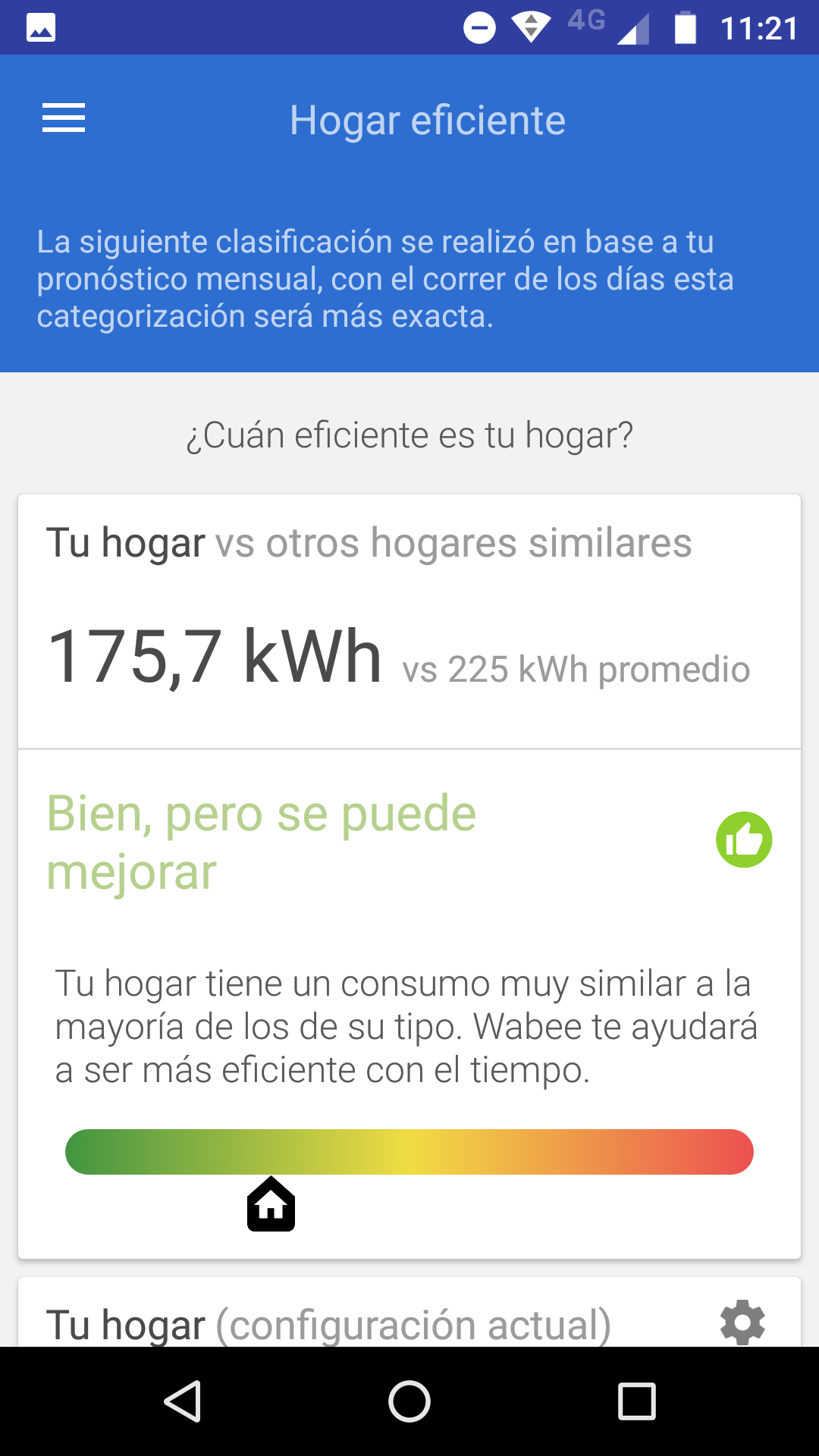
Task: Open the hamburger navigation menu
Action: pos(64,118)
